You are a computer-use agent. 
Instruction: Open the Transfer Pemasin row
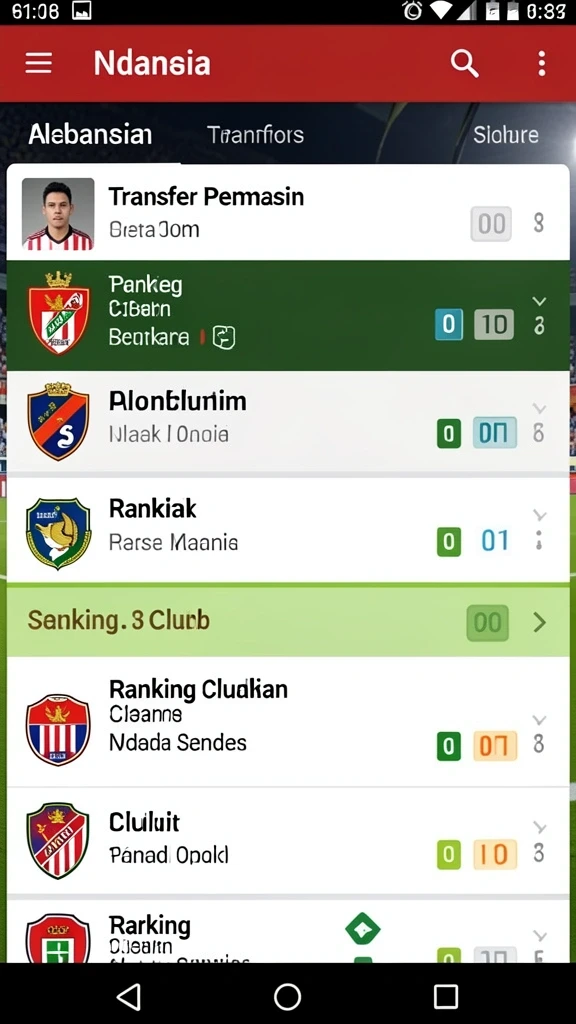(x=288, y=212)
